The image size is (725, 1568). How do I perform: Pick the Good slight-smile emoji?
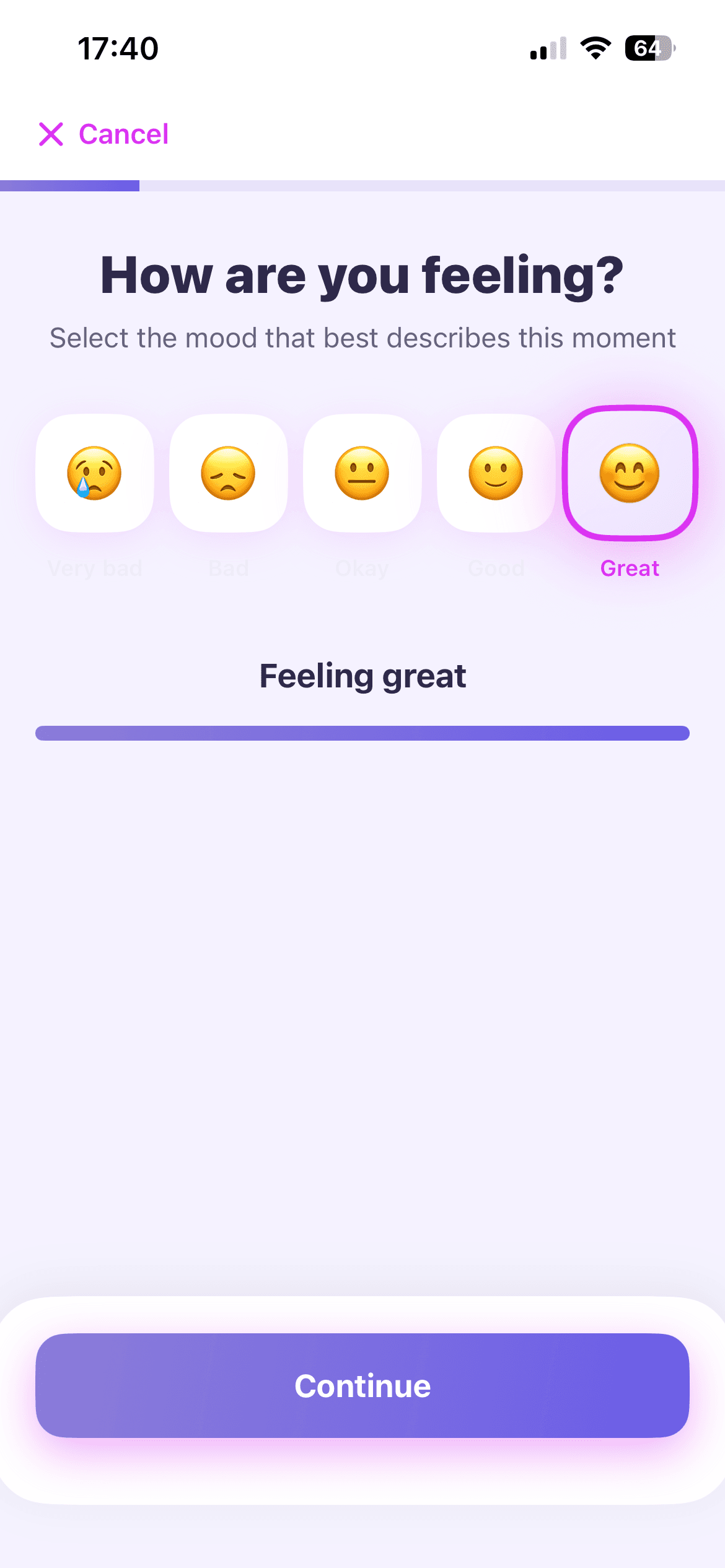pos(496,473)
